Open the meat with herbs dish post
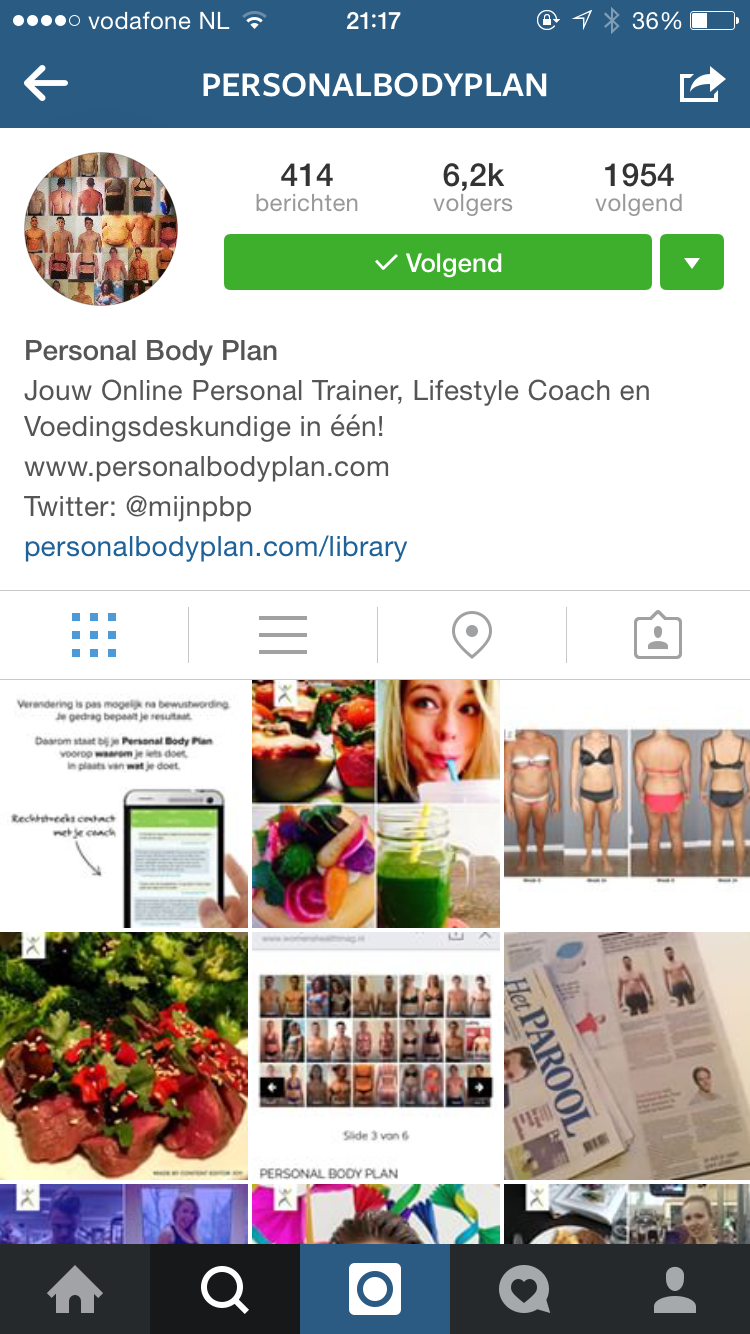This screenshot has width=750, height=1334. 124,1056
